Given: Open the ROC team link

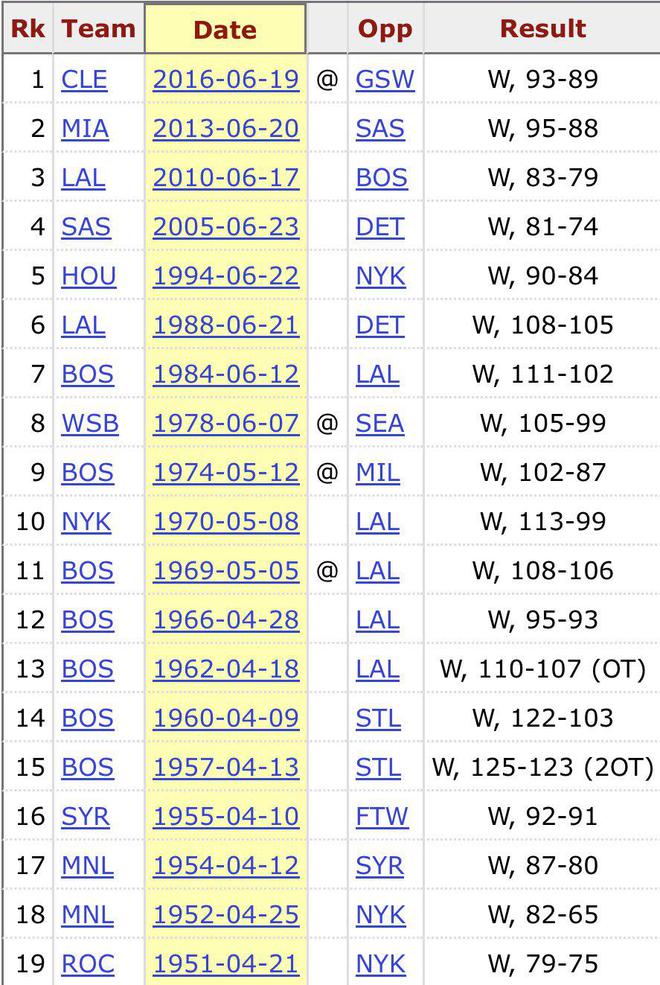Looking at the screenshot, I should [87, 964].
